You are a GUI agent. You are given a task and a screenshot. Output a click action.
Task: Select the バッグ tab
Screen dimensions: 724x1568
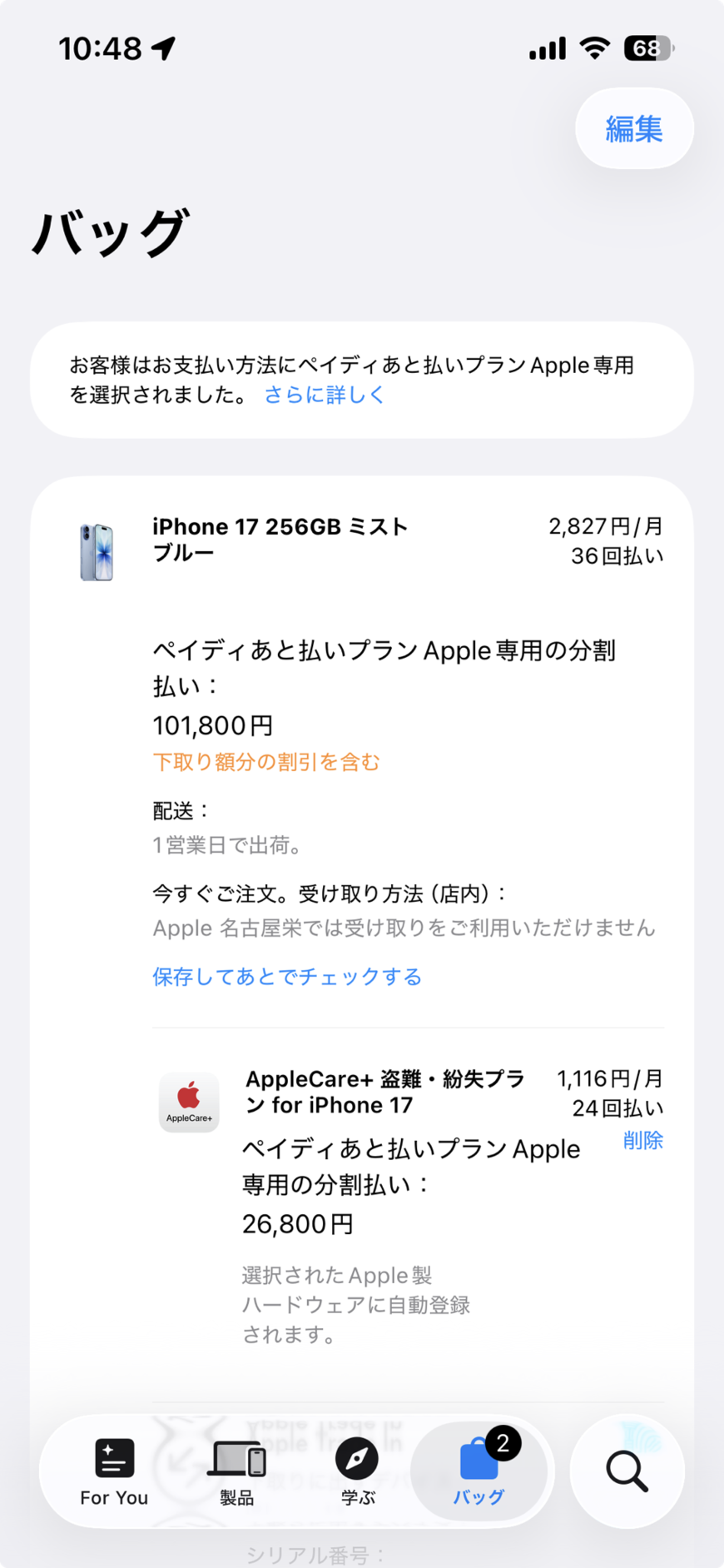(479, 1472)
